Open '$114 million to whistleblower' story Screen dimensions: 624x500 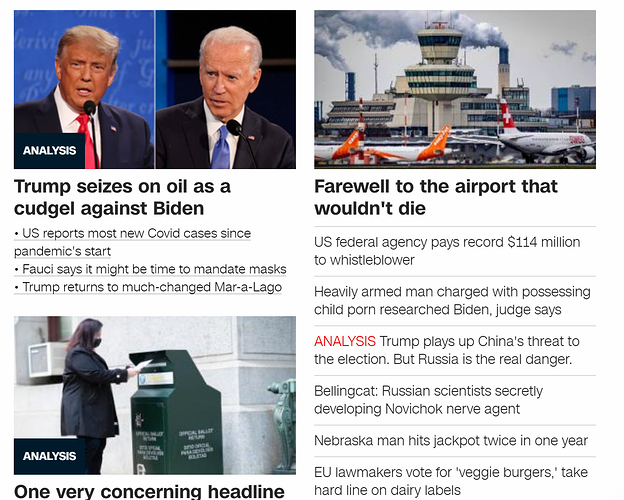point(447,251)
